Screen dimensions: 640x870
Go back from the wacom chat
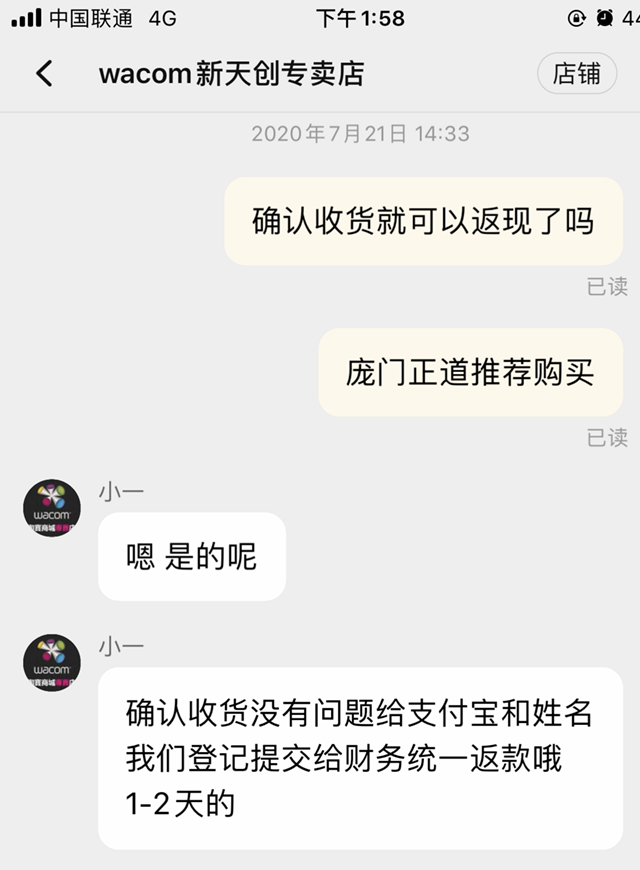coord(44,73)
